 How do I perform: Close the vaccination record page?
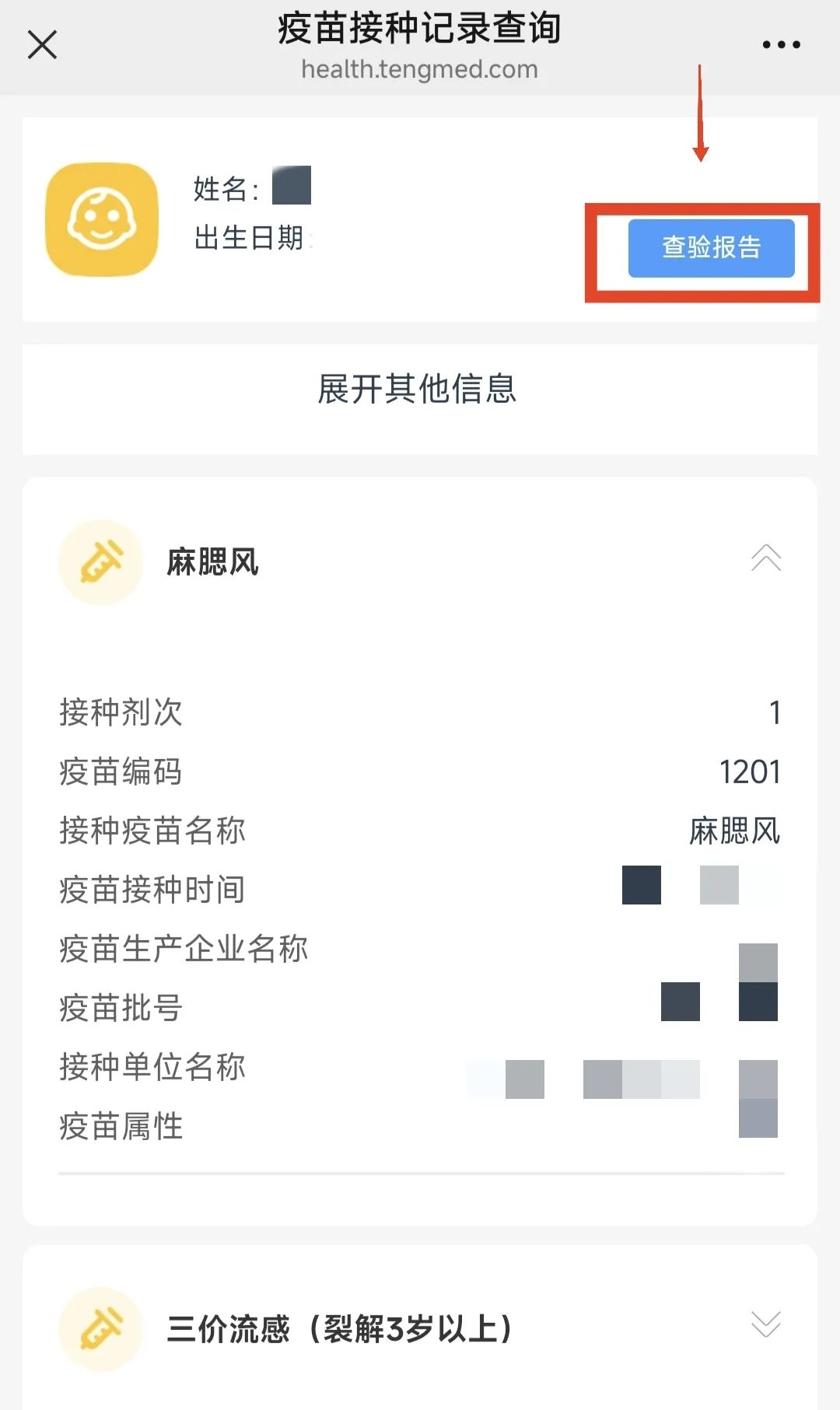[42, 45]
